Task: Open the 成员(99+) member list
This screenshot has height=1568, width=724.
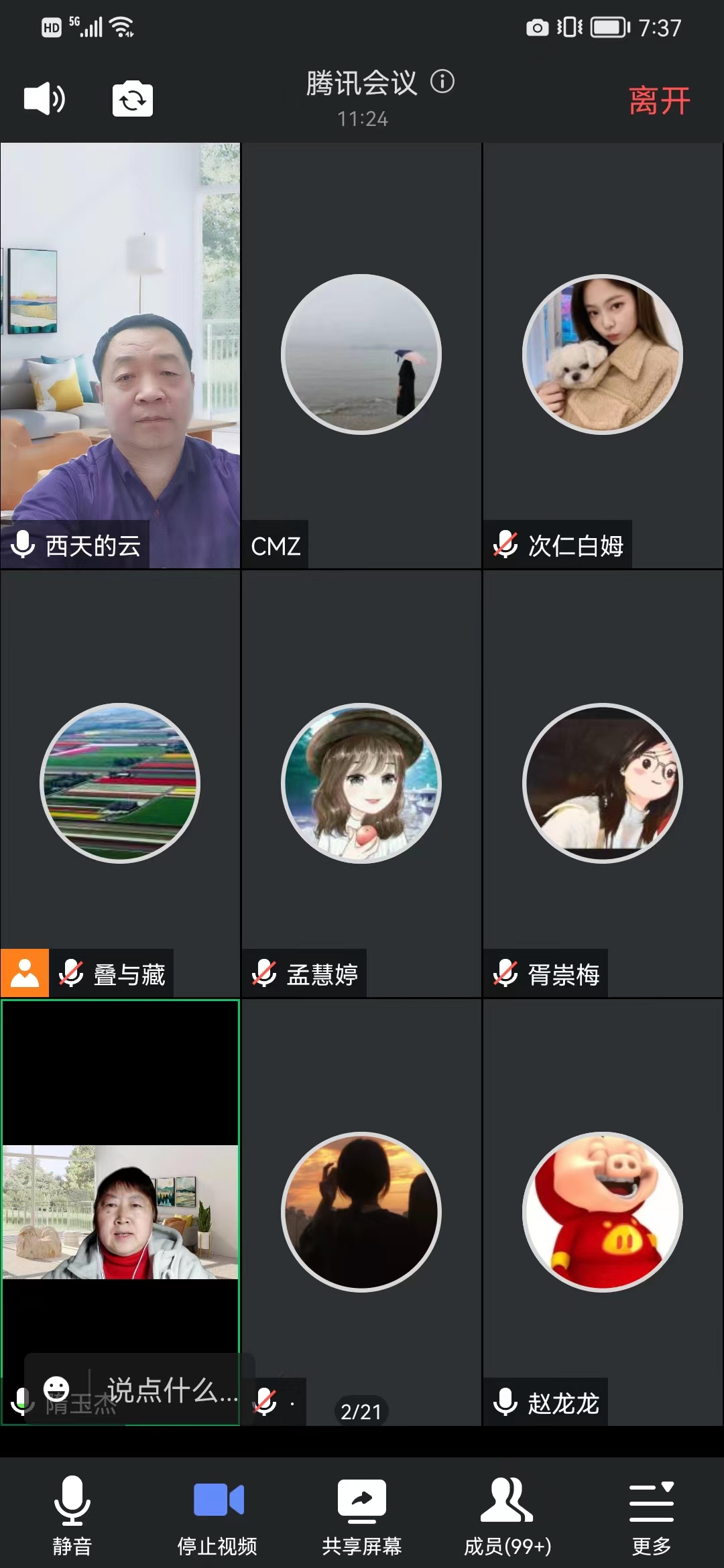Action: tap(507, 1514)
